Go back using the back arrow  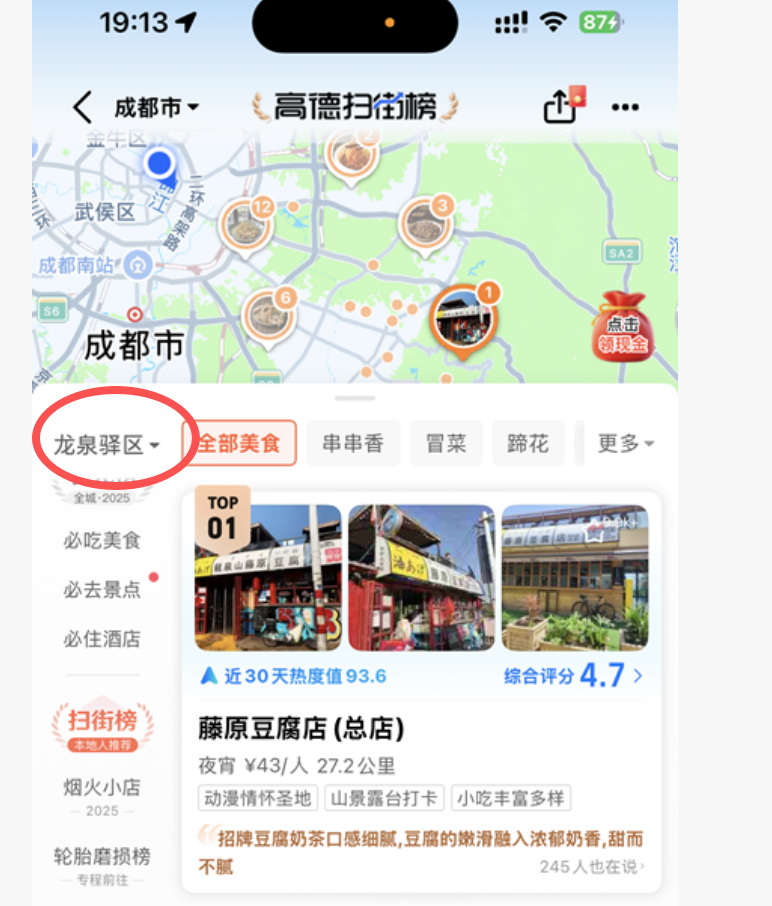coord(83,107)
